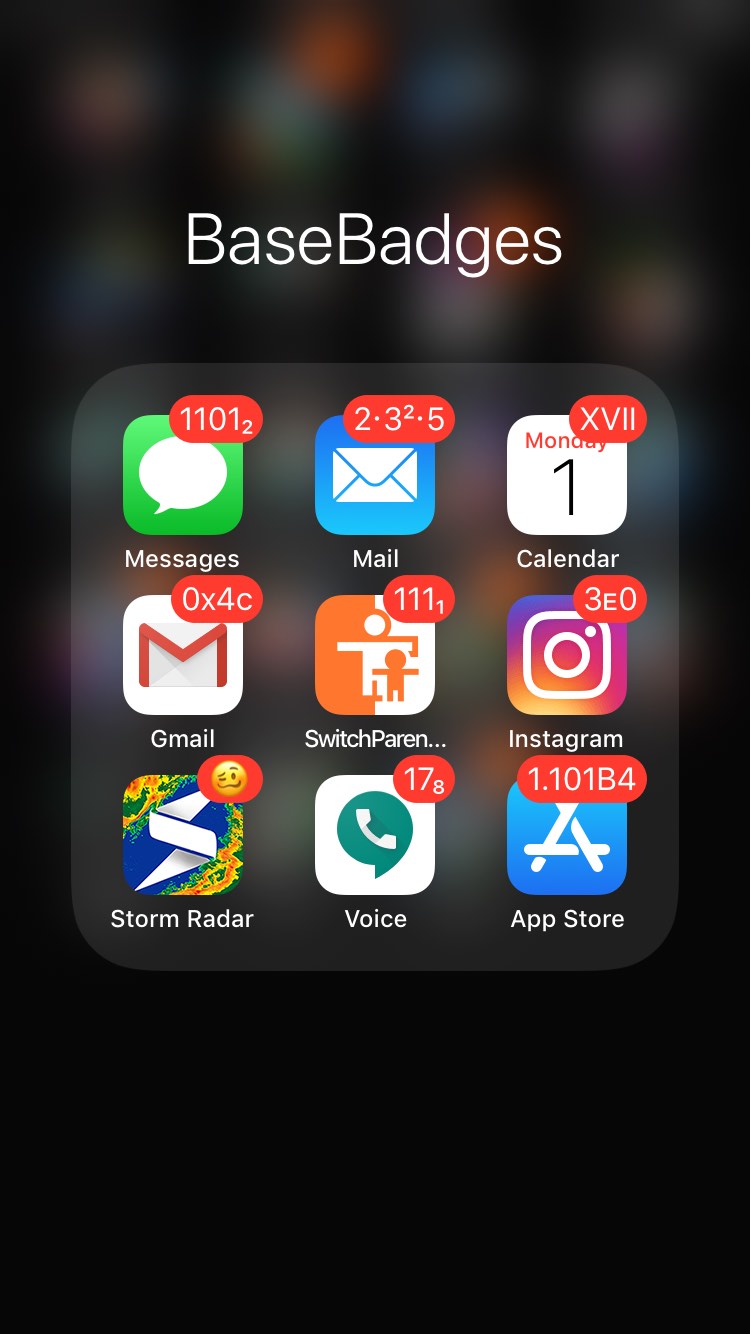Open the Messages app

183,475
